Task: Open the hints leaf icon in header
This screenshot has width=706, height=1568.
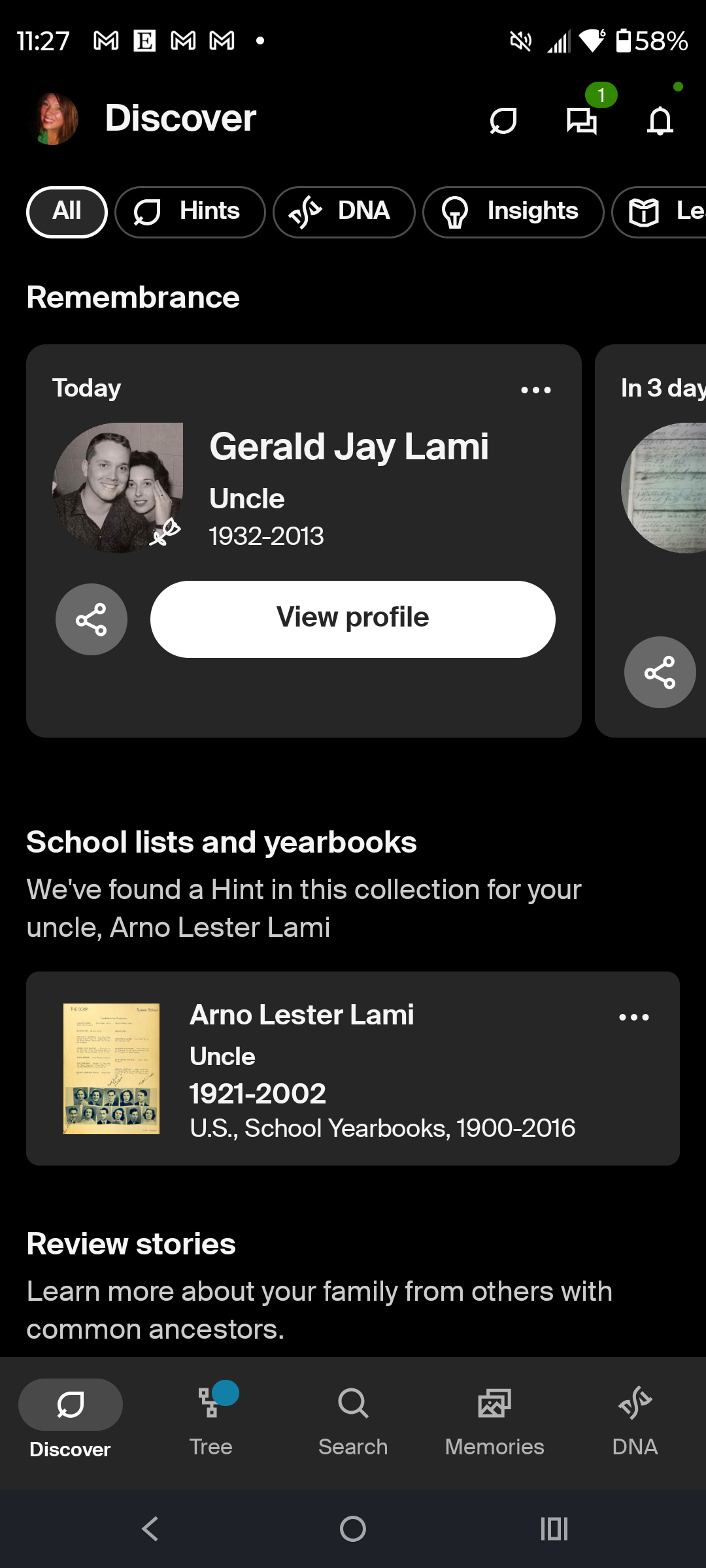Action: 503,121
